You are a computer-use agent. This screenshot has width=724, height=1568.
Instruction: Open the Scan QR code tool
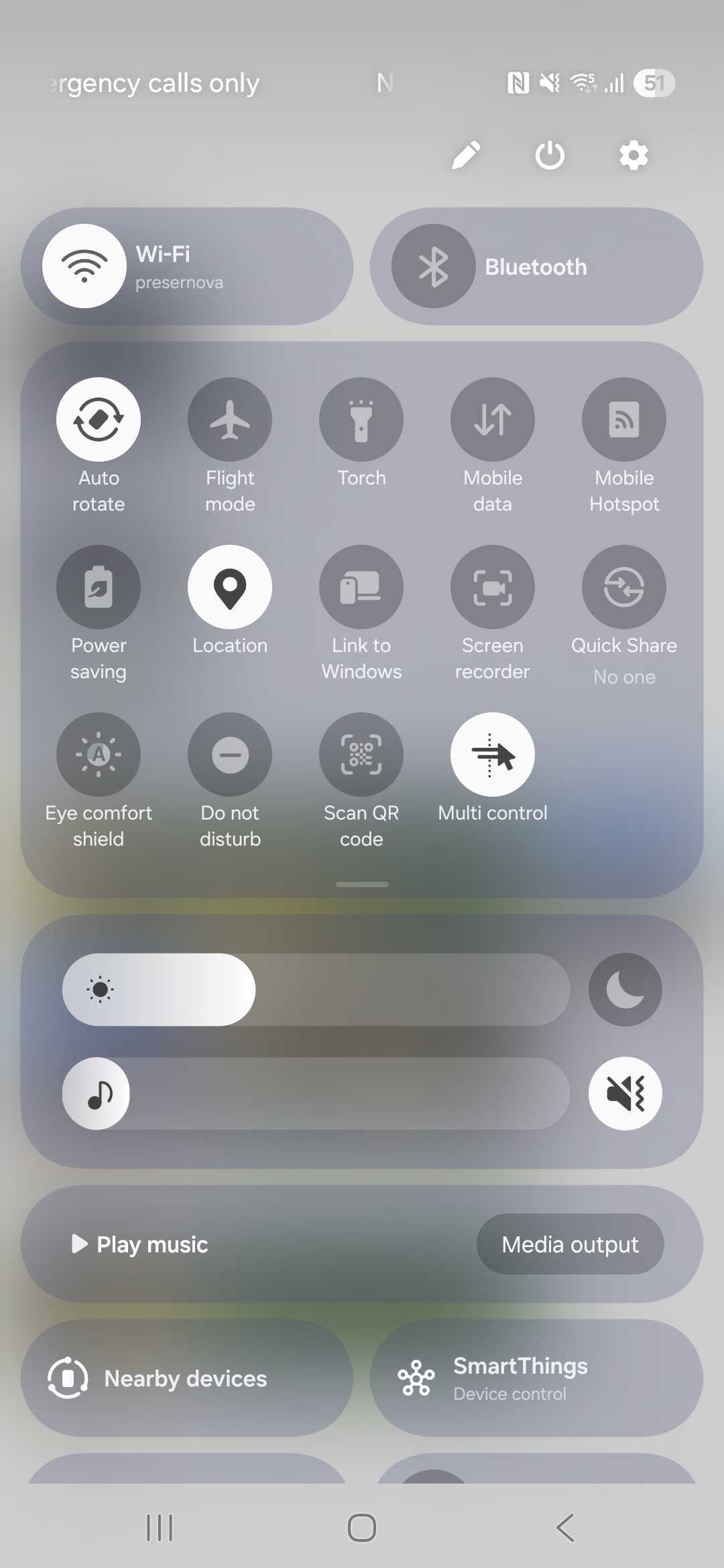point(361,755)
